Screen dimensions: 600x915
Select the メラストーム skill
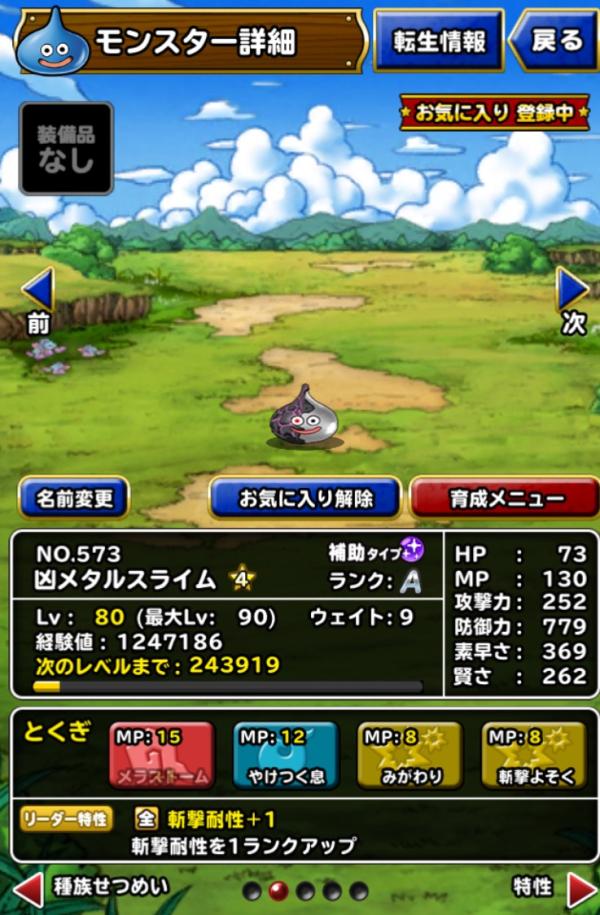coord(161,756)
